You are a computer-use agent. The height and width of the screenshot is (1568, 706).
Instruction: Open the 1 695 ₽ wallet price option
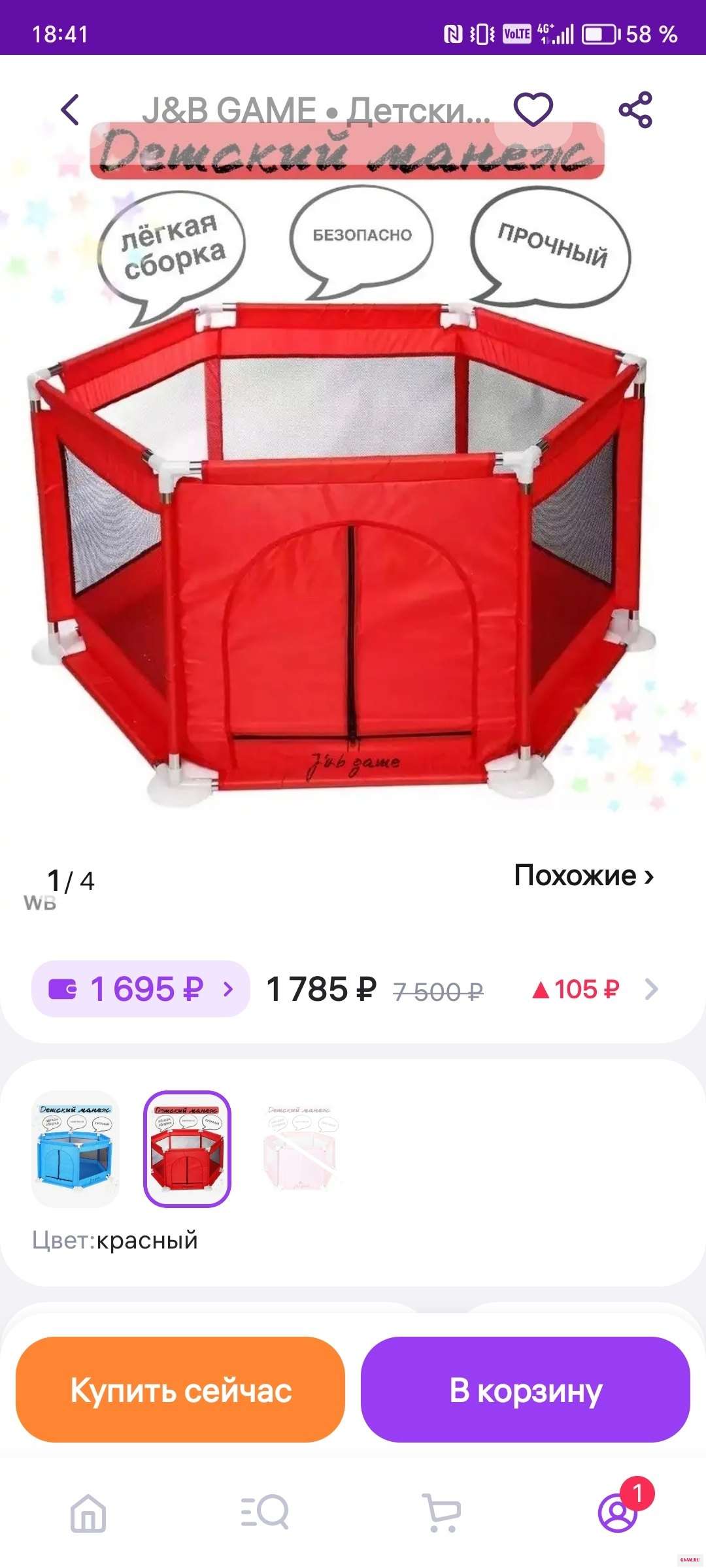141,988
